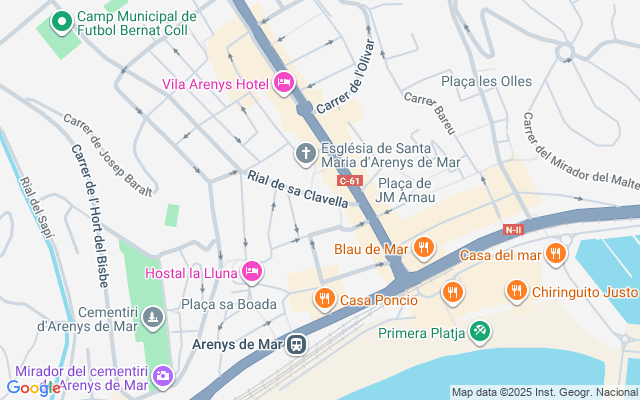
Task: Select the Casa del mar restaurant marker
Action: coord(556,255)
